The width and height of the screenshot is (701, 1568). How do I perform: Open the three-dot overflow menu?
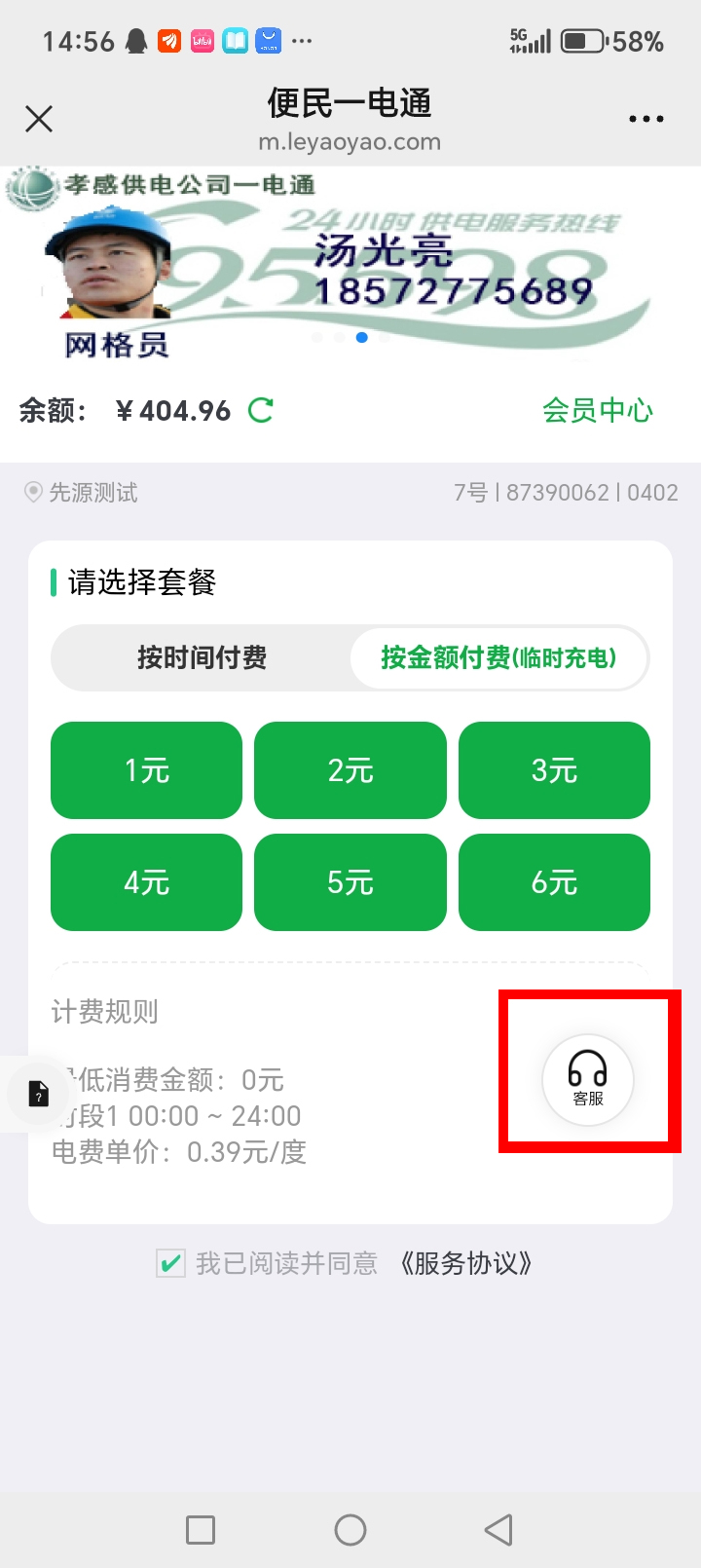(x=646, y=119)
